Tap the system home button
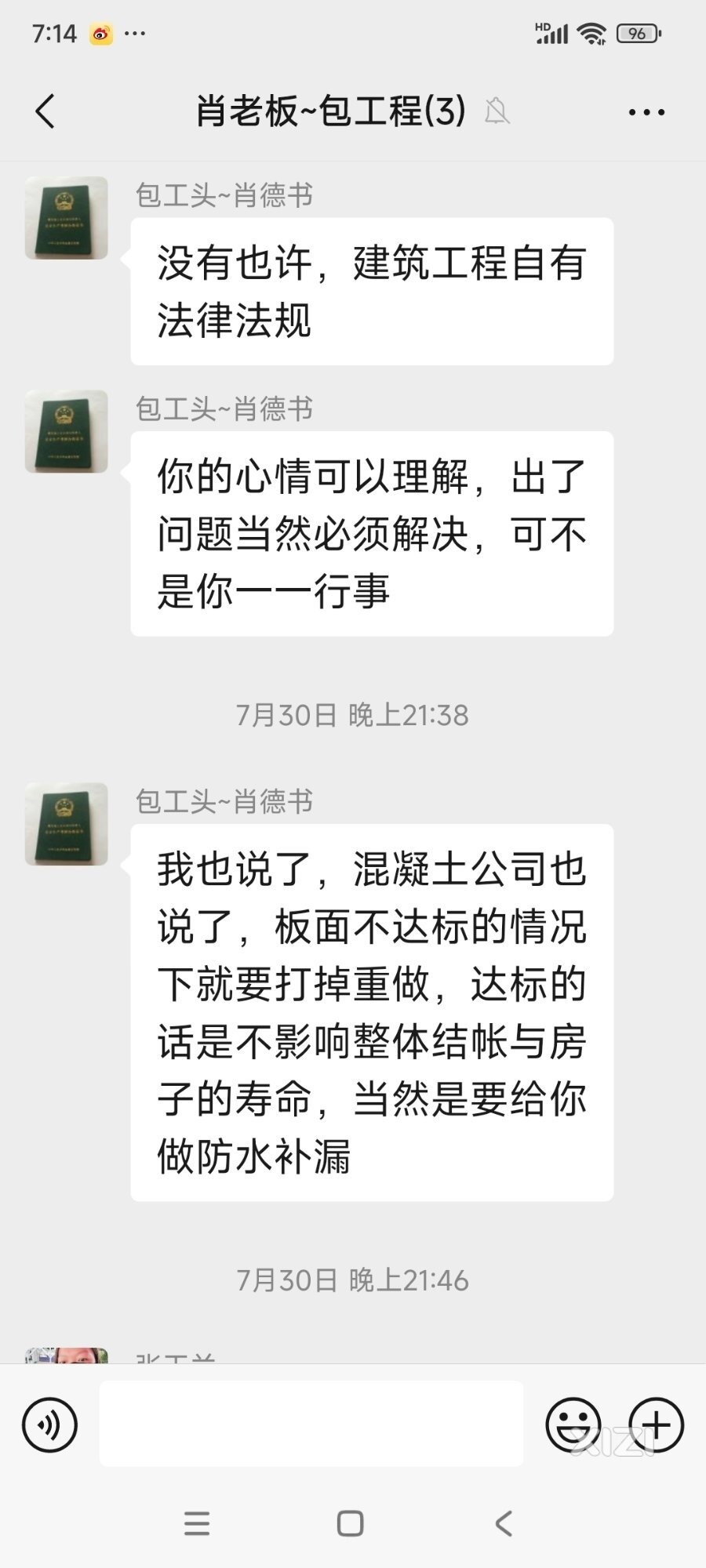This screenshot has height=1568, width=706. coord(350,1523)
